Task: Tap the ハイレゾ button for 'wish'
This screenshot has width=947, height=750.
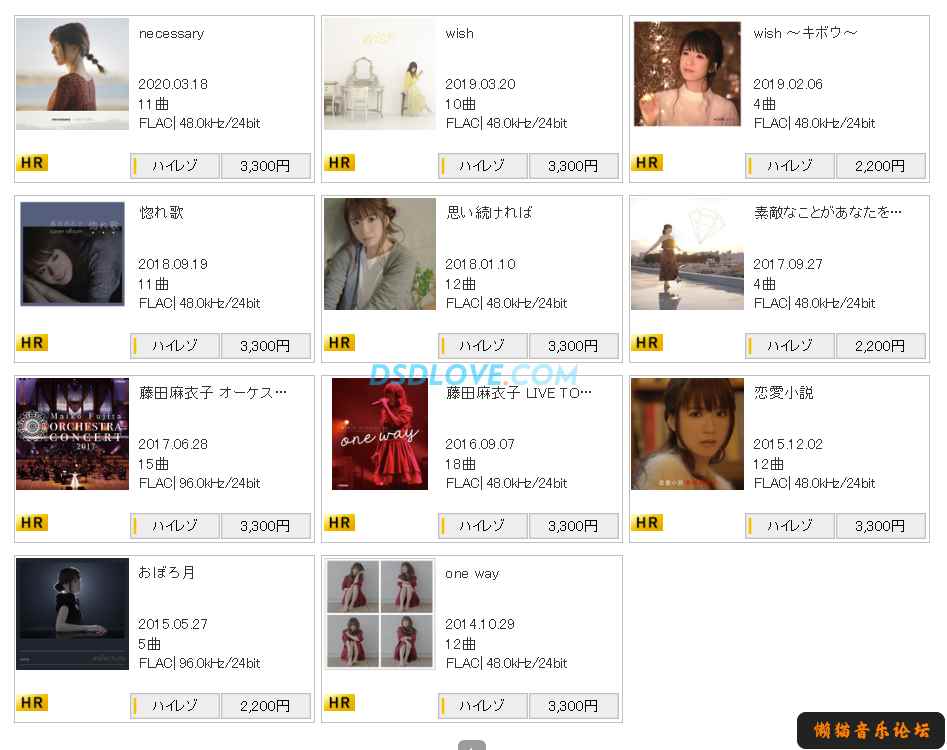Action: 482,166
